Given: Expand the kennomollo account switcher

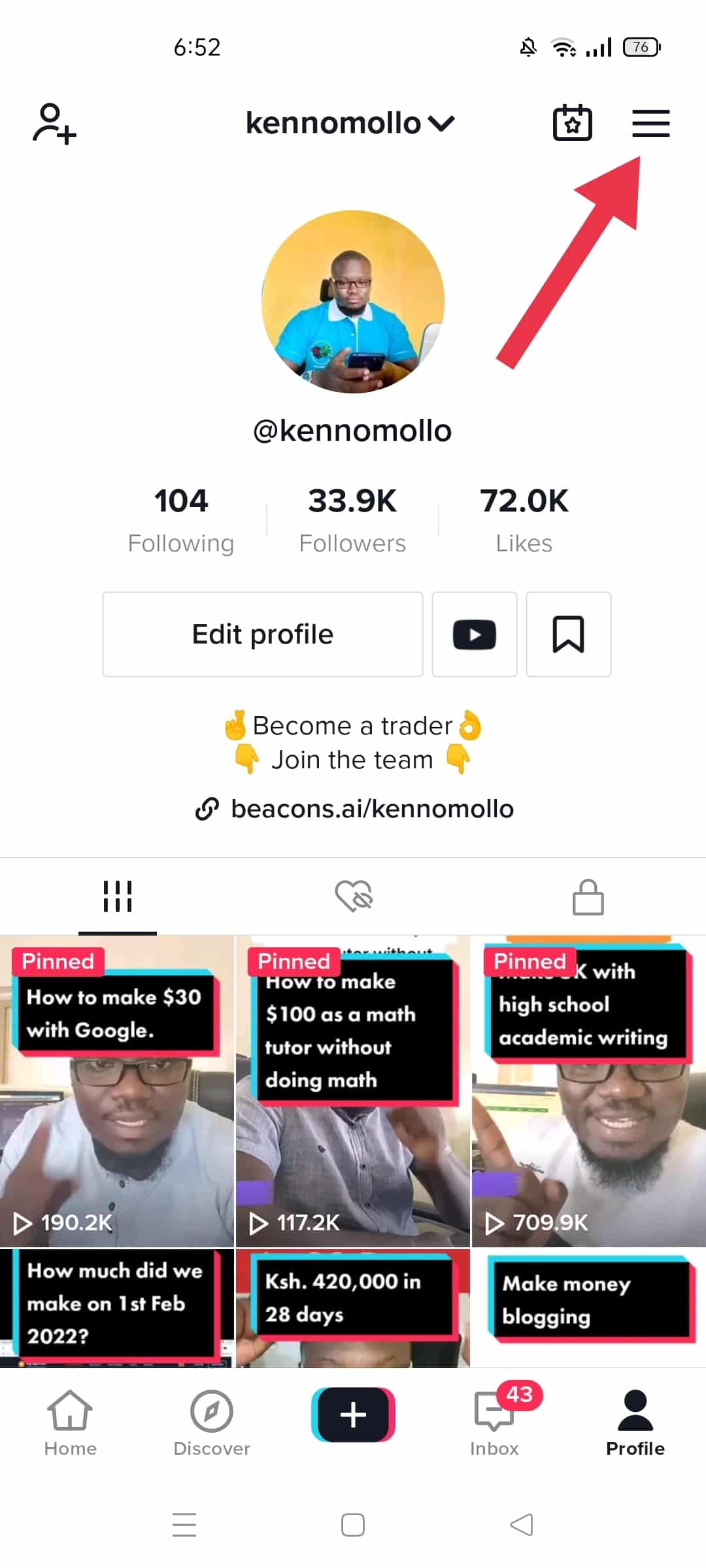Looking at the screenshot, I should [x=350, y=123].
